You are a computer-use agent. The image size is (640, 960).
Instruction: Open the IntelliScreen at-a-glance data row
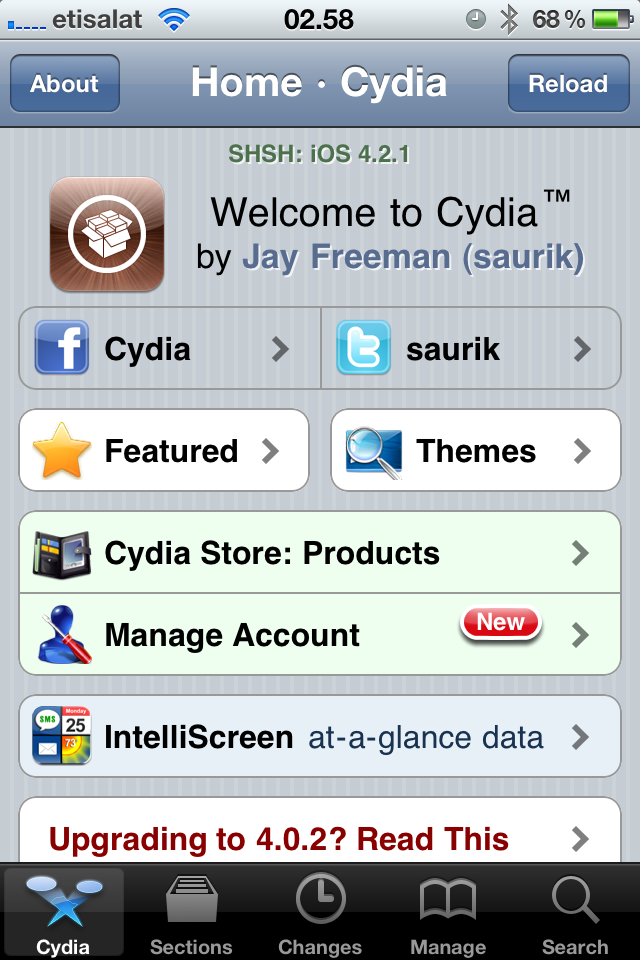[x=320, y=738]
